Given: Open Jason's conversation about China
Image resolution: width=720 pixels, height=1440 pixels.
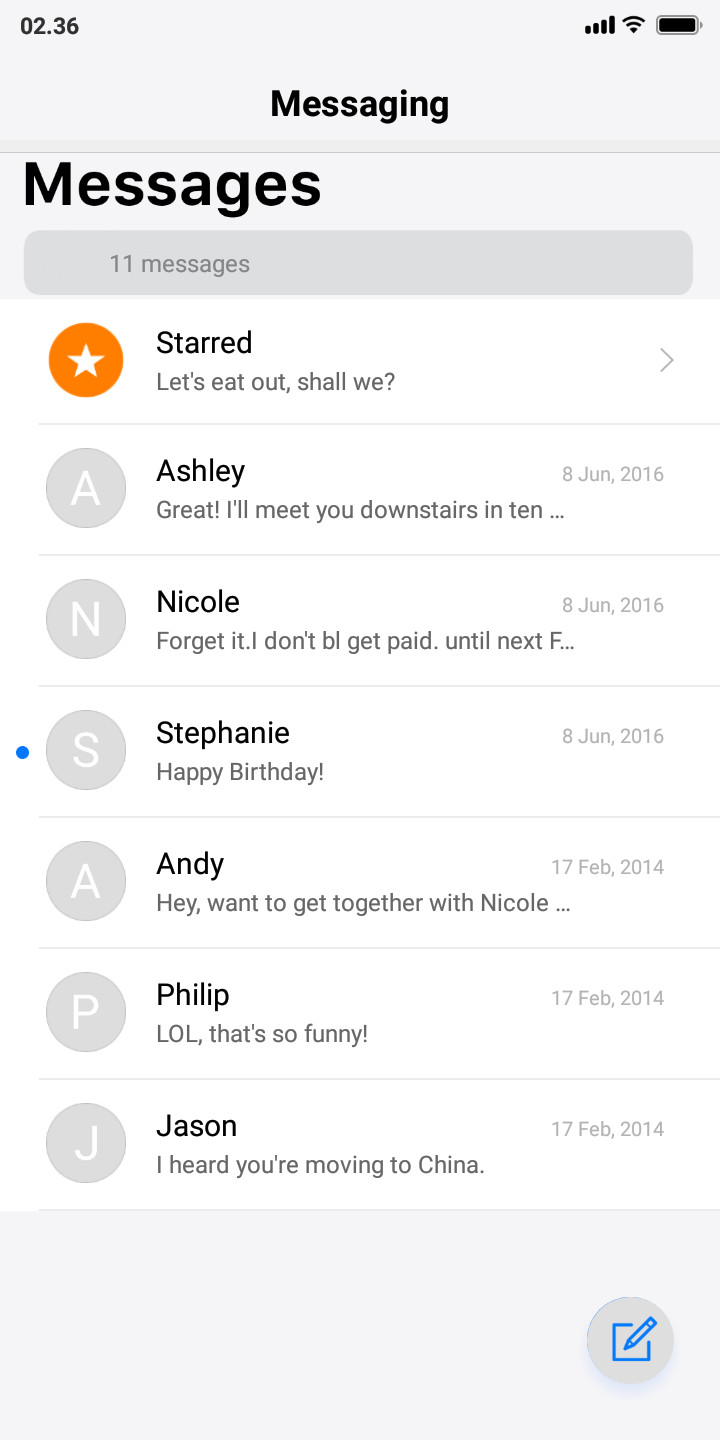Looking at the screenshot, I should (x=360, y=1144).
